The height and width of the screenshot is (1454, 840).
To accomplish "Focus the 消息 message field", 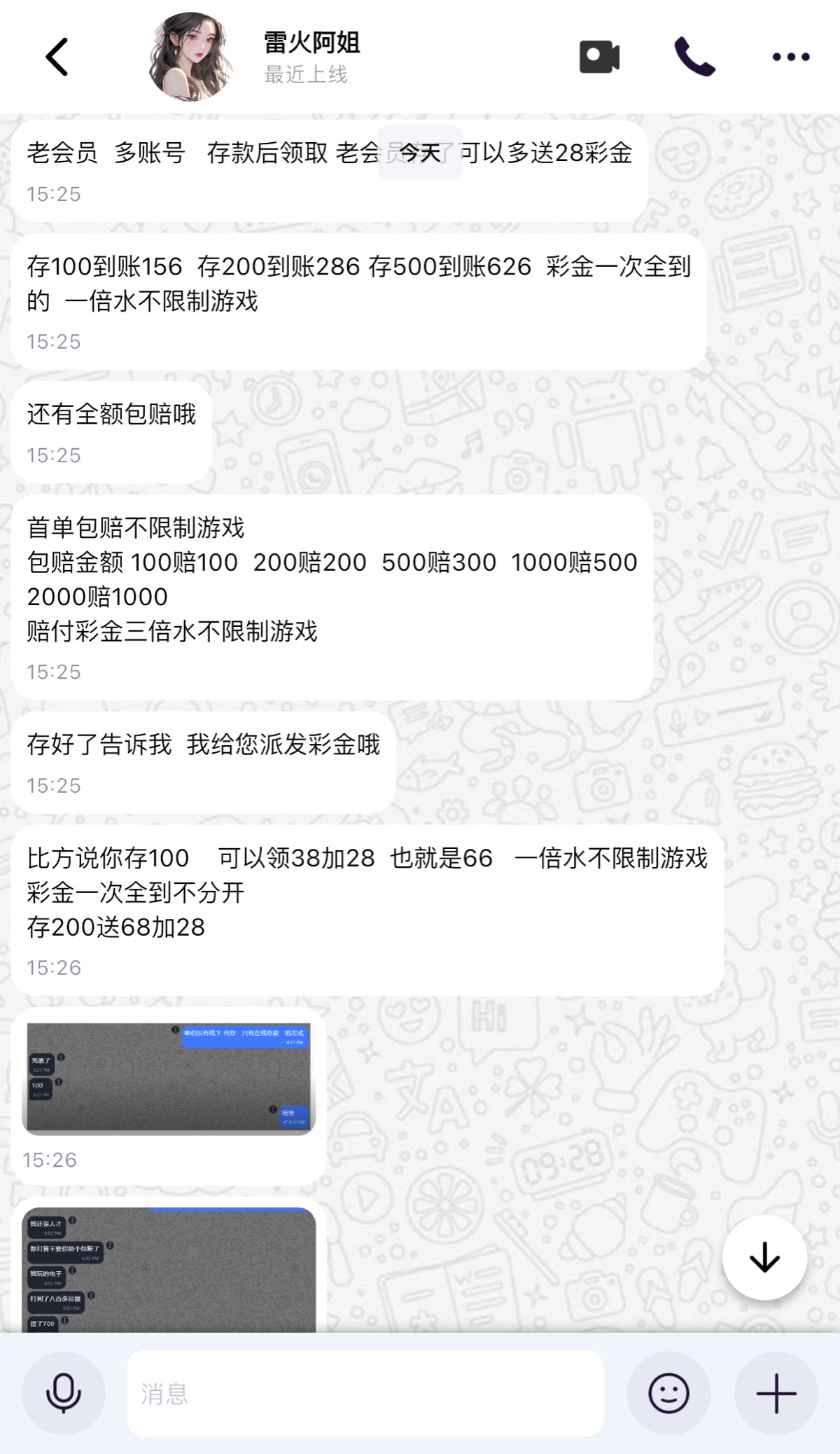I will coord(364,1393).
